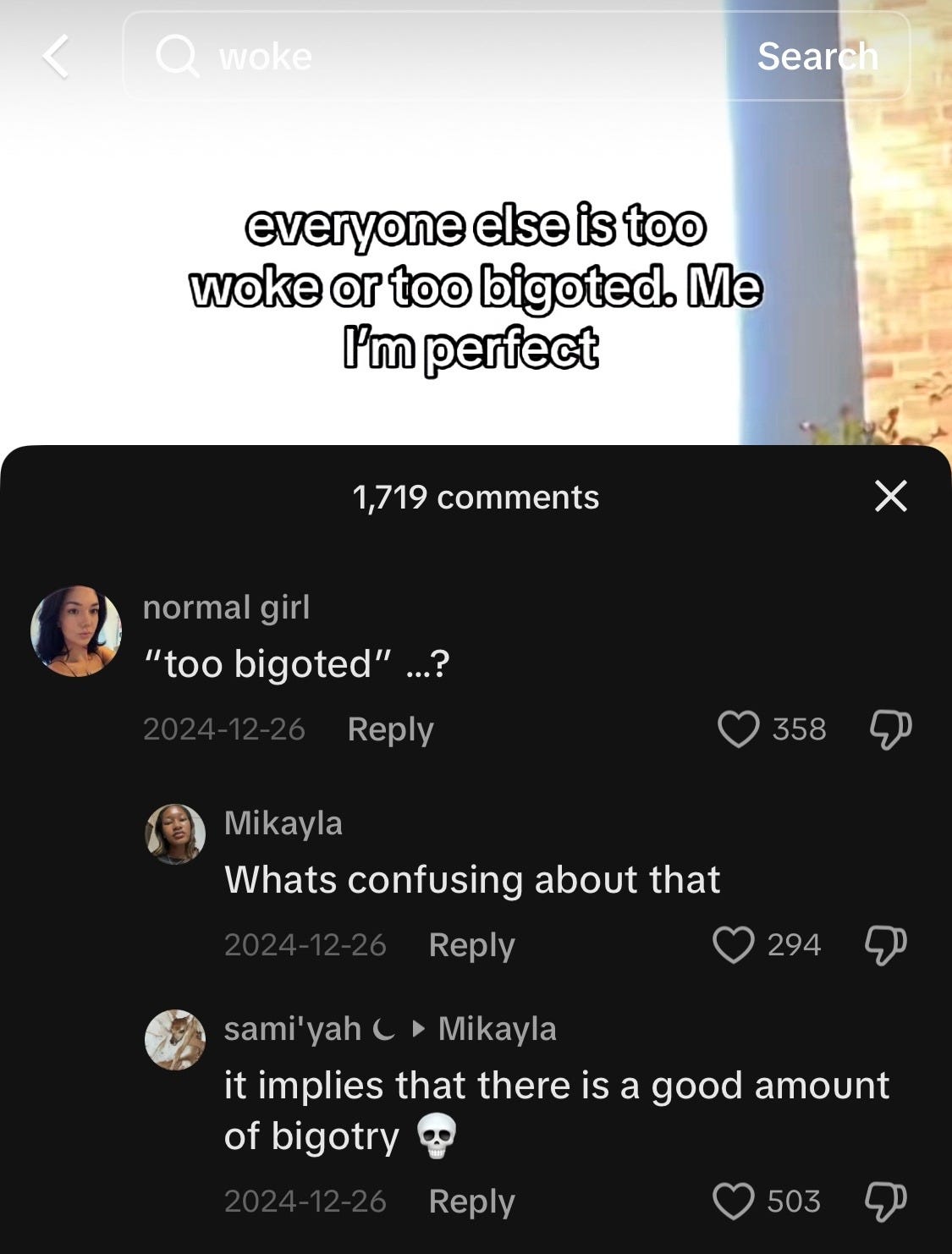This screenshot has width=952, height=1254.
Task: Tap the Search button
Action: click(x=817, y=57)
